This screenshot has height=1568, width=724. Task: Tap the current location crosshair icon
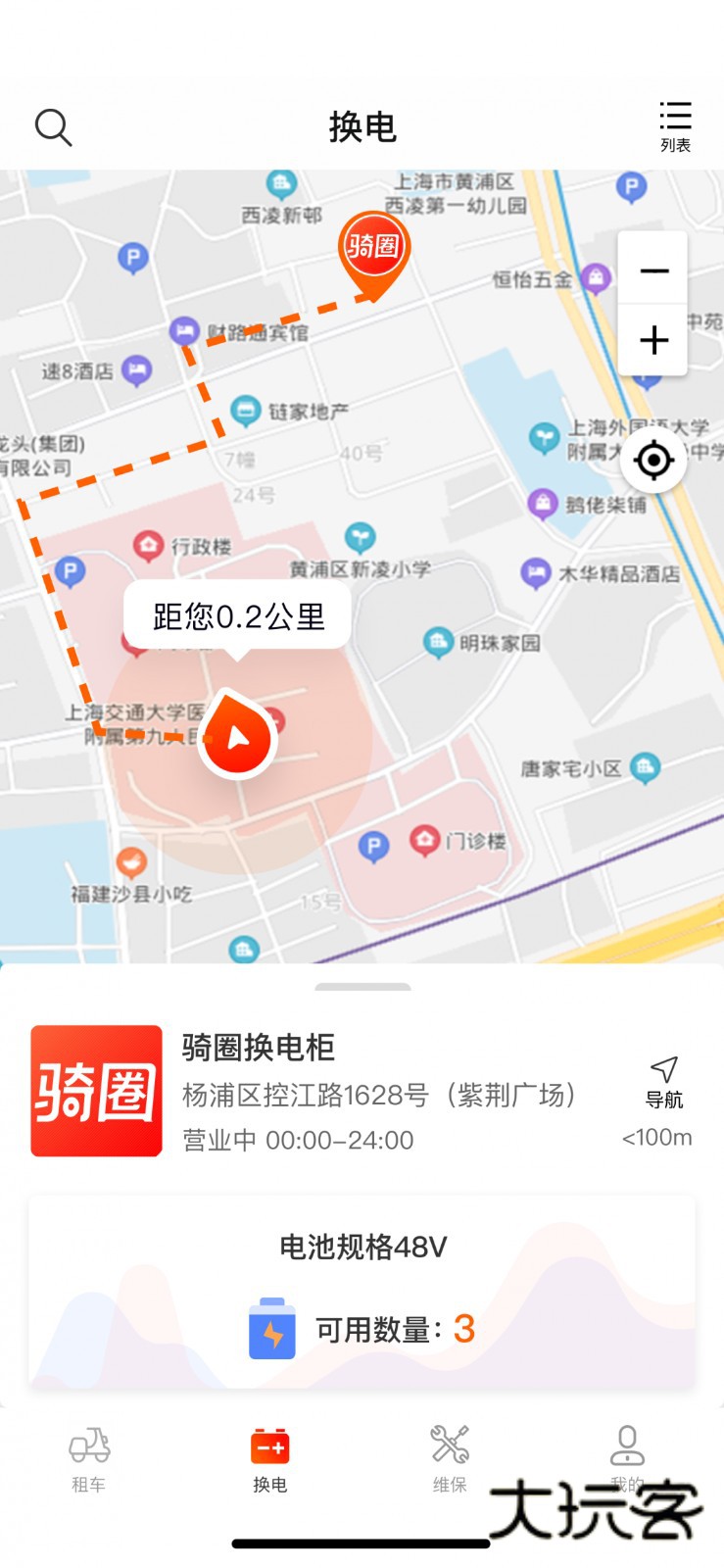pyautogui.click(x=653, y=460)
